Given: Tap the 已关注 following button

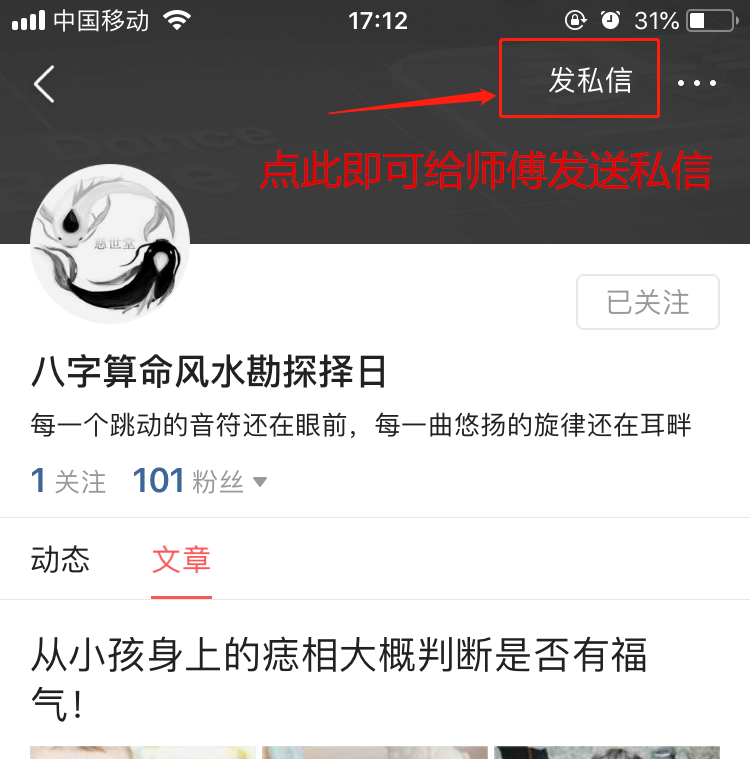Looking at the screenshot, I should (648, 302).
